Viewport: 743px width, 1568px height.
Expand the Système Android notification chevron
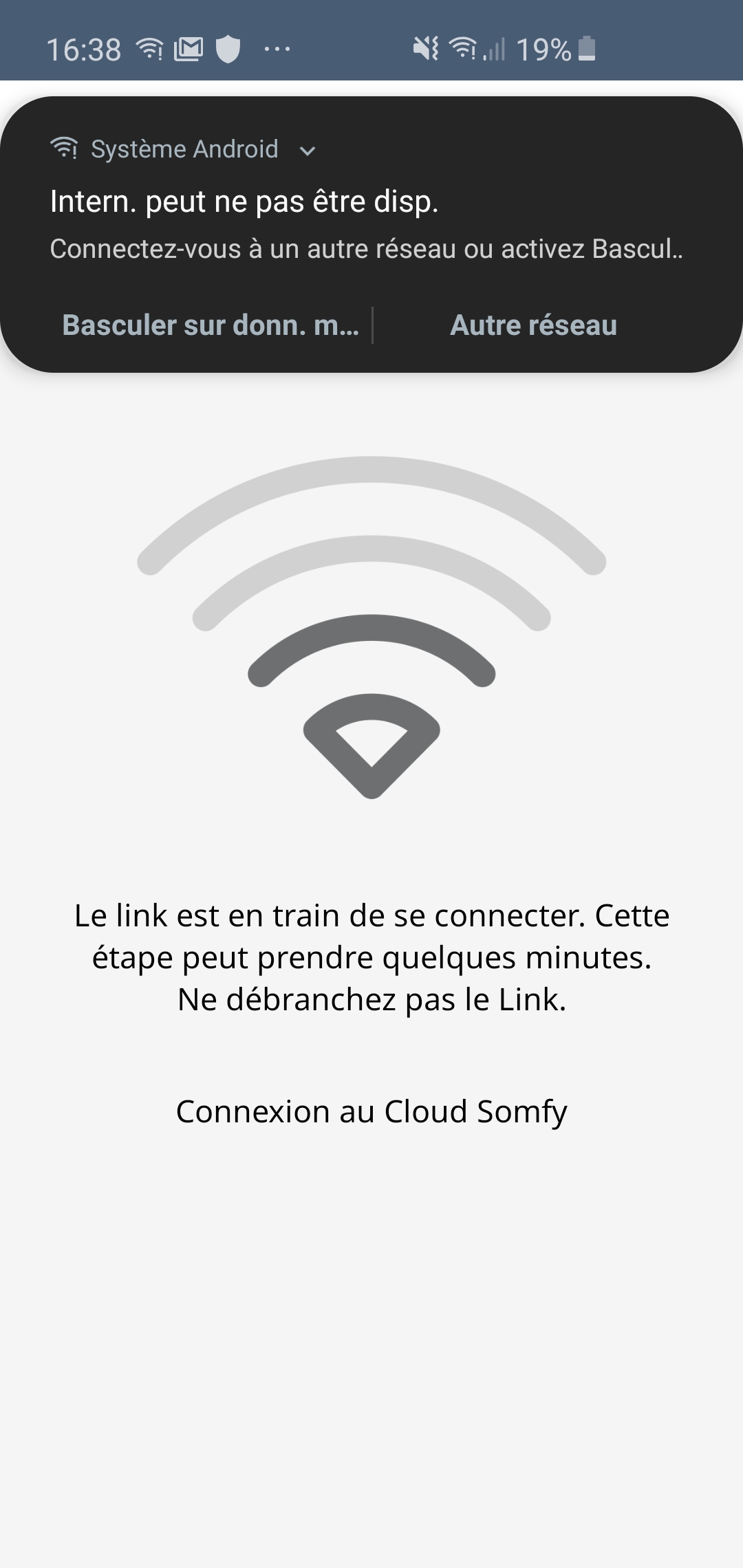[x=308, y=151]
